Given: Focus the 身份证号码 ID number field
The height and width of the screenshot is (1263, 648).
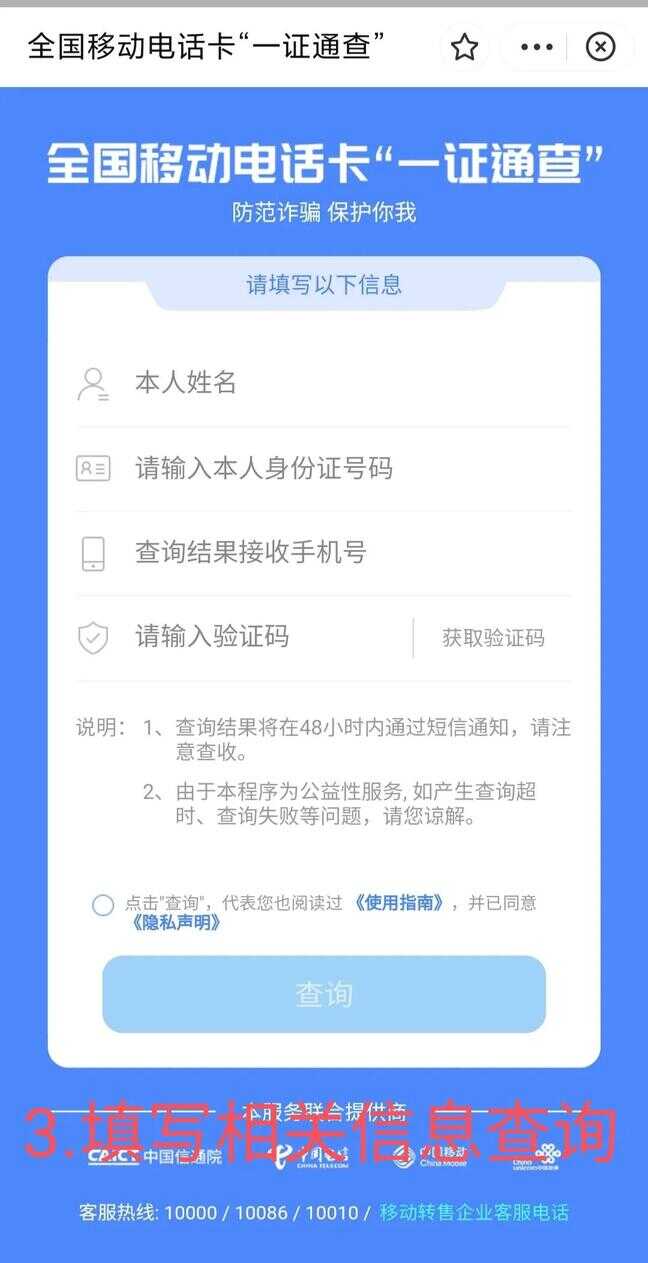Looking at the screenshot, I should pyautogui.click(x=340, y=468).
